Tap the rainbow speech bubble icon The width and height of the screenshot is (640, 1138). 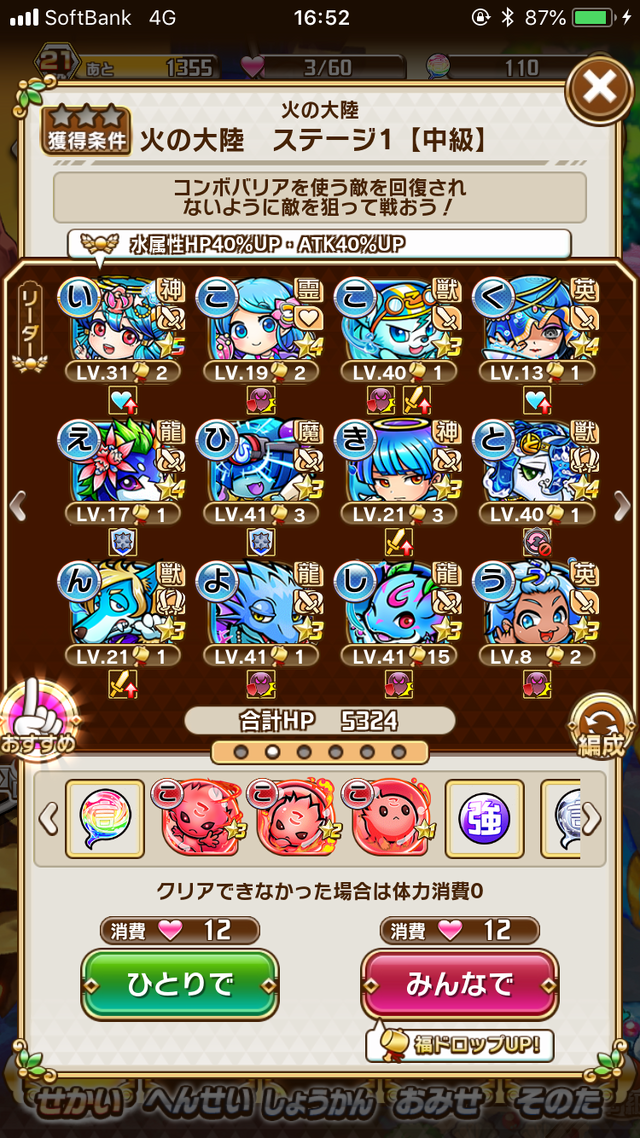point(105,818)
